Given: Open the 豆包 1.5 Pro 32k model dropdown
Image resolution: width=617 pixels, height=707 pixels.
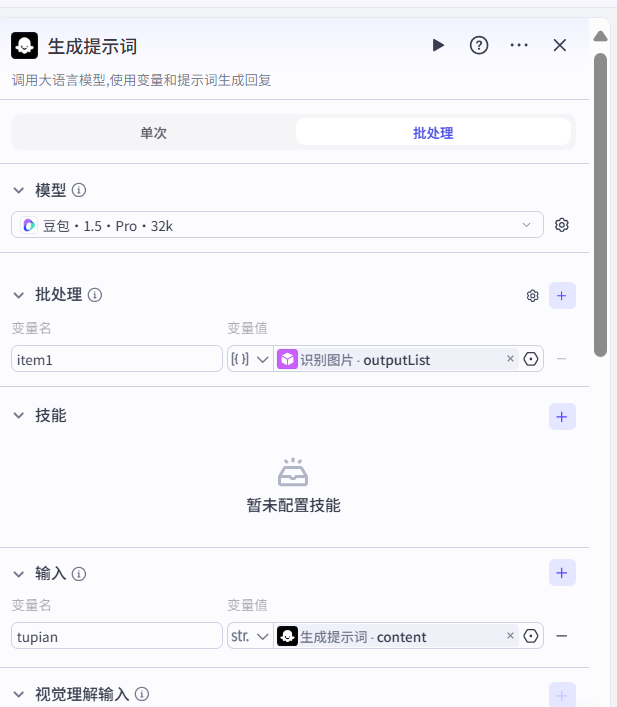Looking at the screenshot, I should click(x=278, y=225).
